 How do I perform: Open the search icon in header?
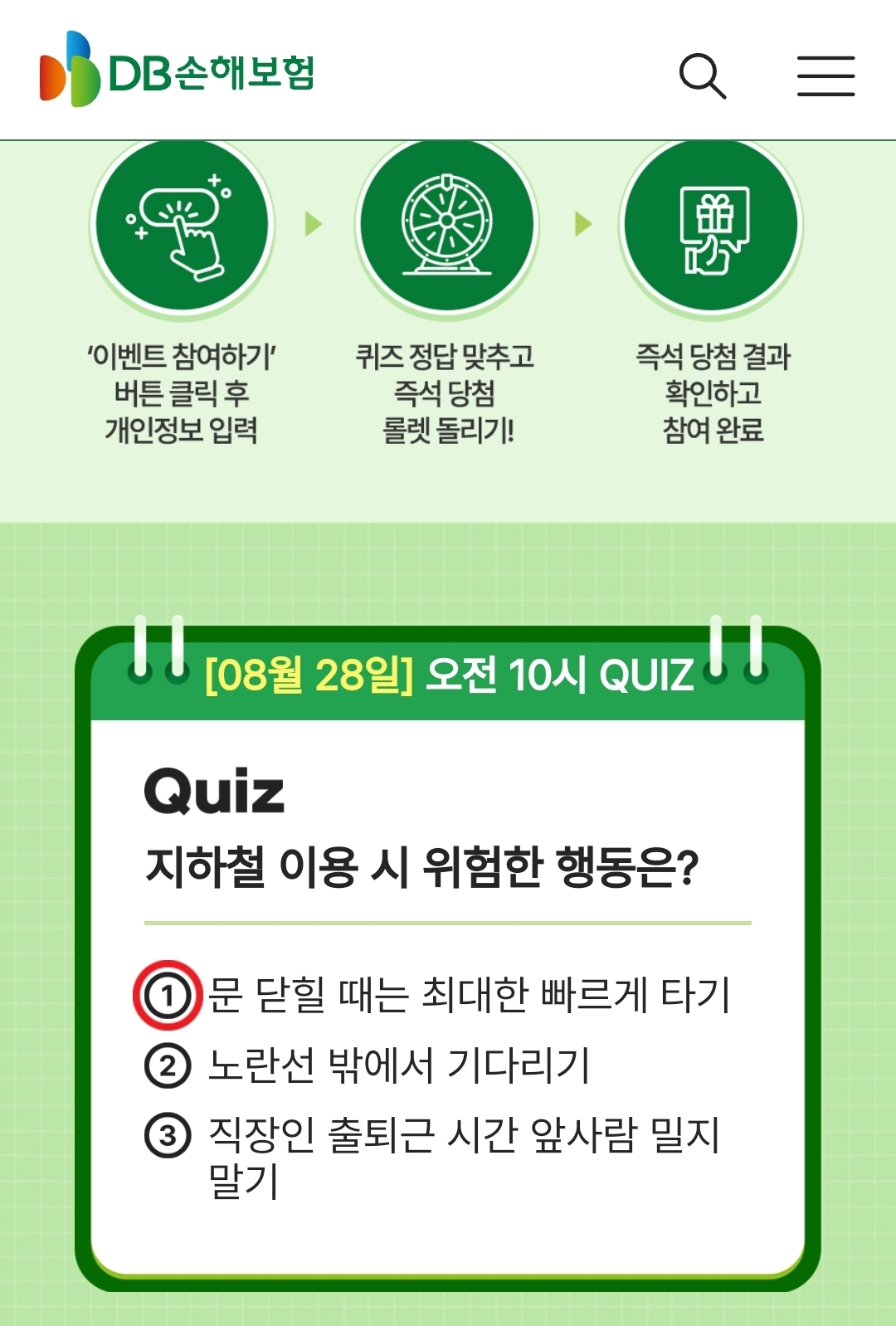tap(702, 76)
